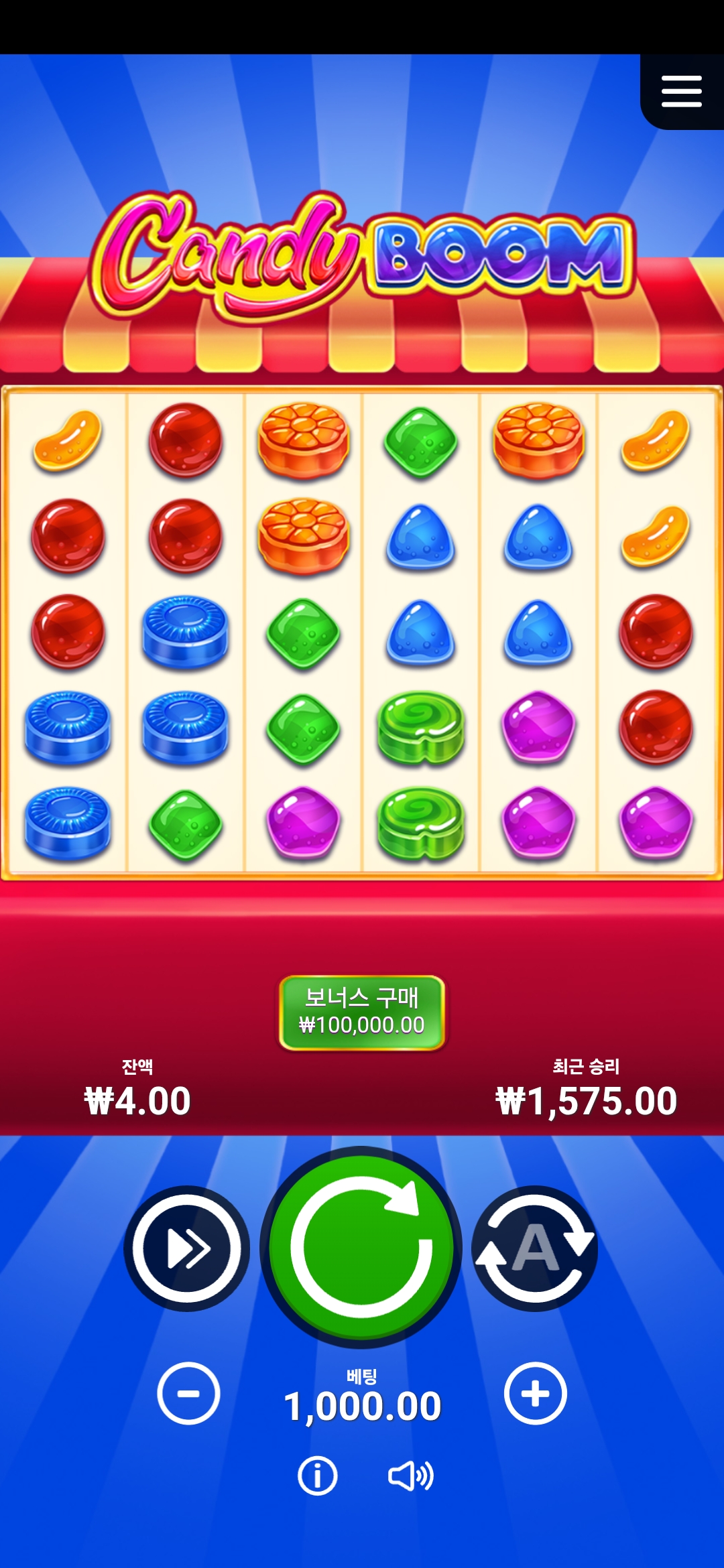Decrease the bet with the minus button
Viewport: 724px width, 1568px height.
point(188,1393)
